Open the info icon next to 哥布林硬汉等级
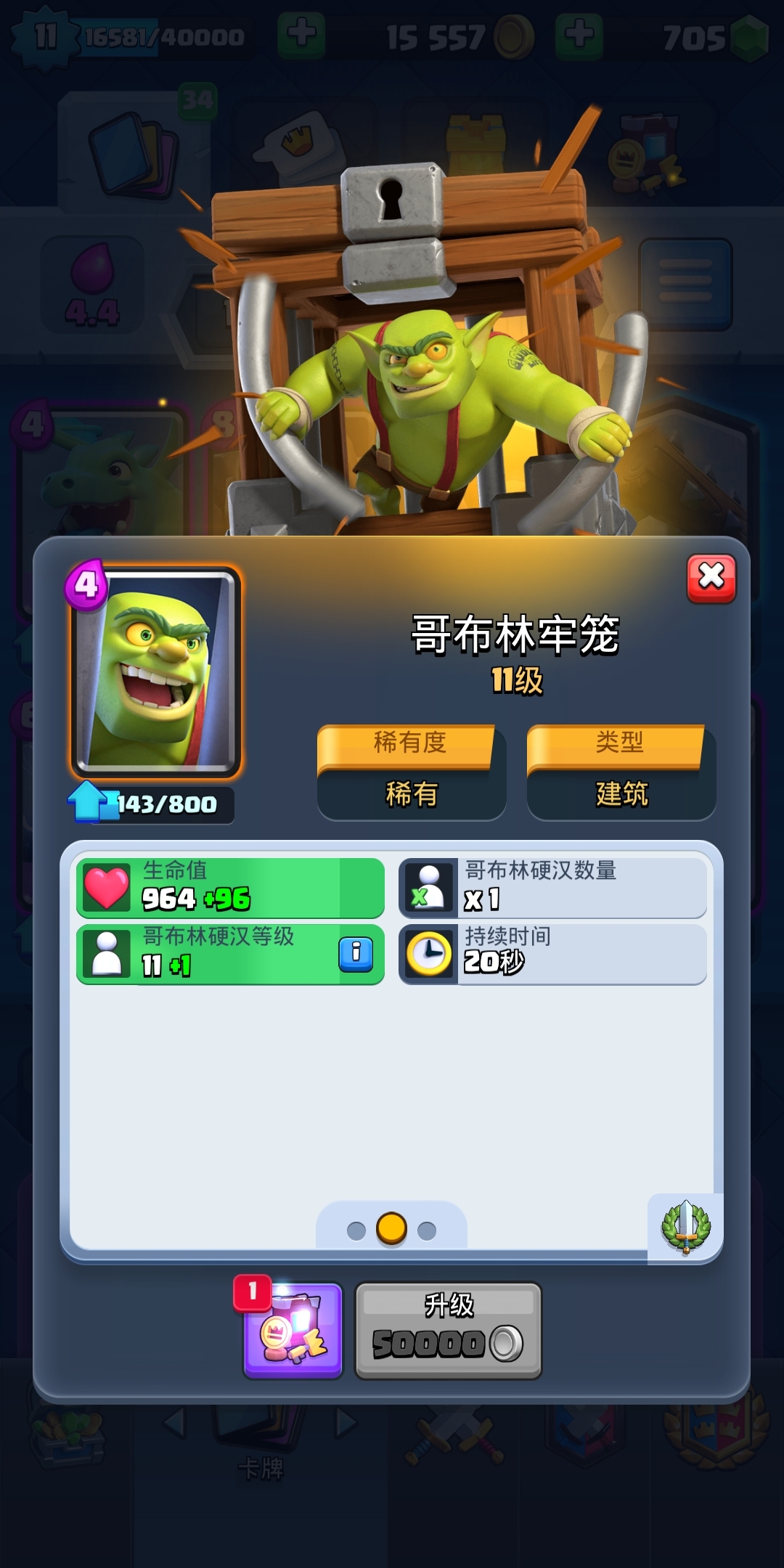The image size is (784, 1568). (356, 954)
